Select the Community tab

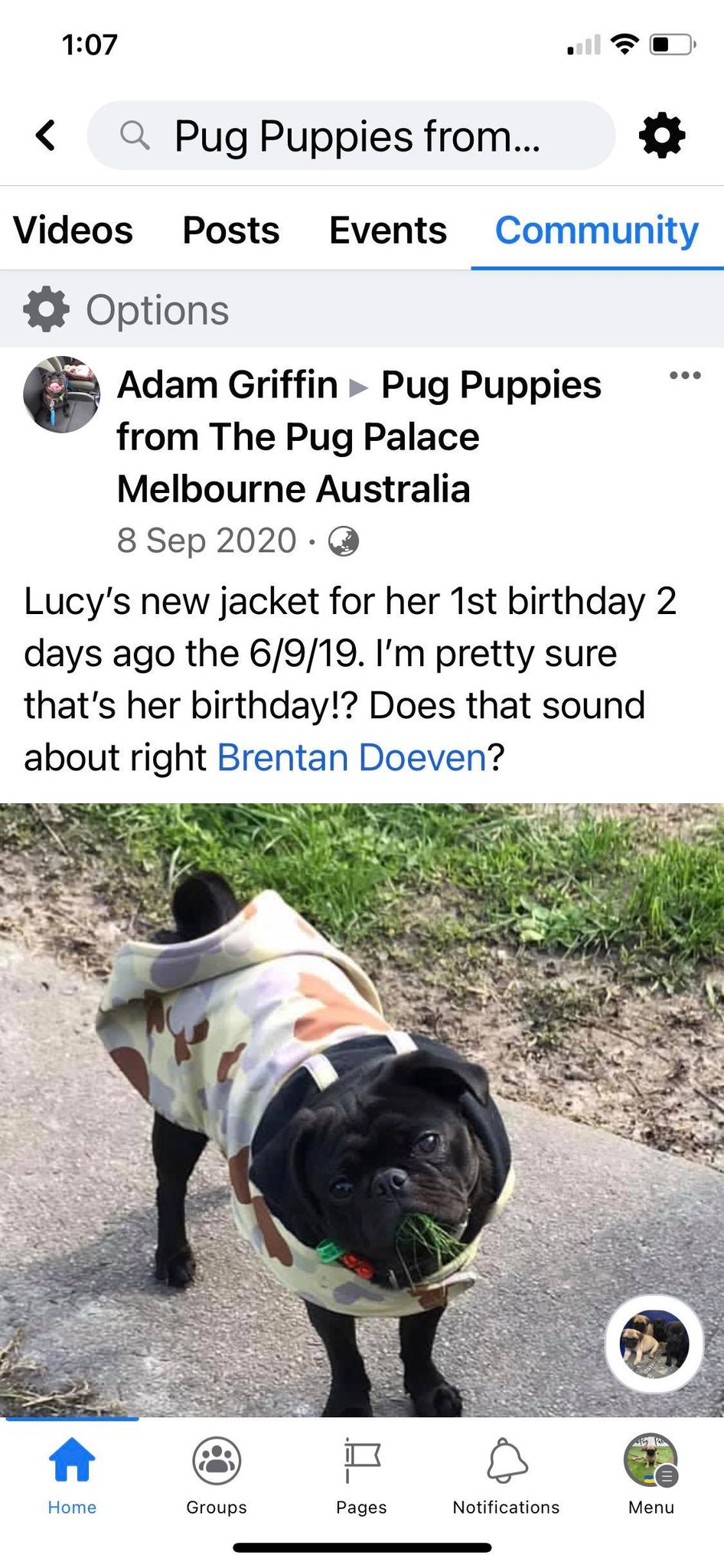[x=596, y=230]
